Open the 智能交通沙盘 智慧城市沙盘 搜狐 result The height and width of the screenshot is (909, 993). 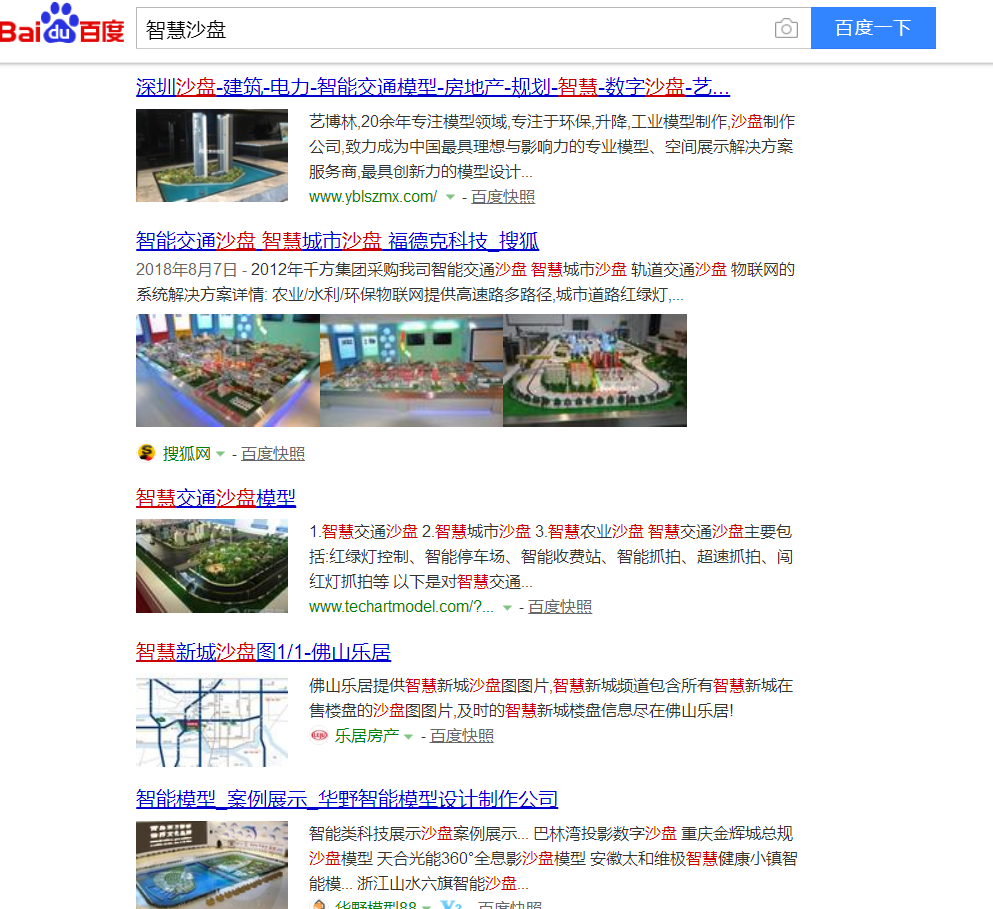pos(337,241)
